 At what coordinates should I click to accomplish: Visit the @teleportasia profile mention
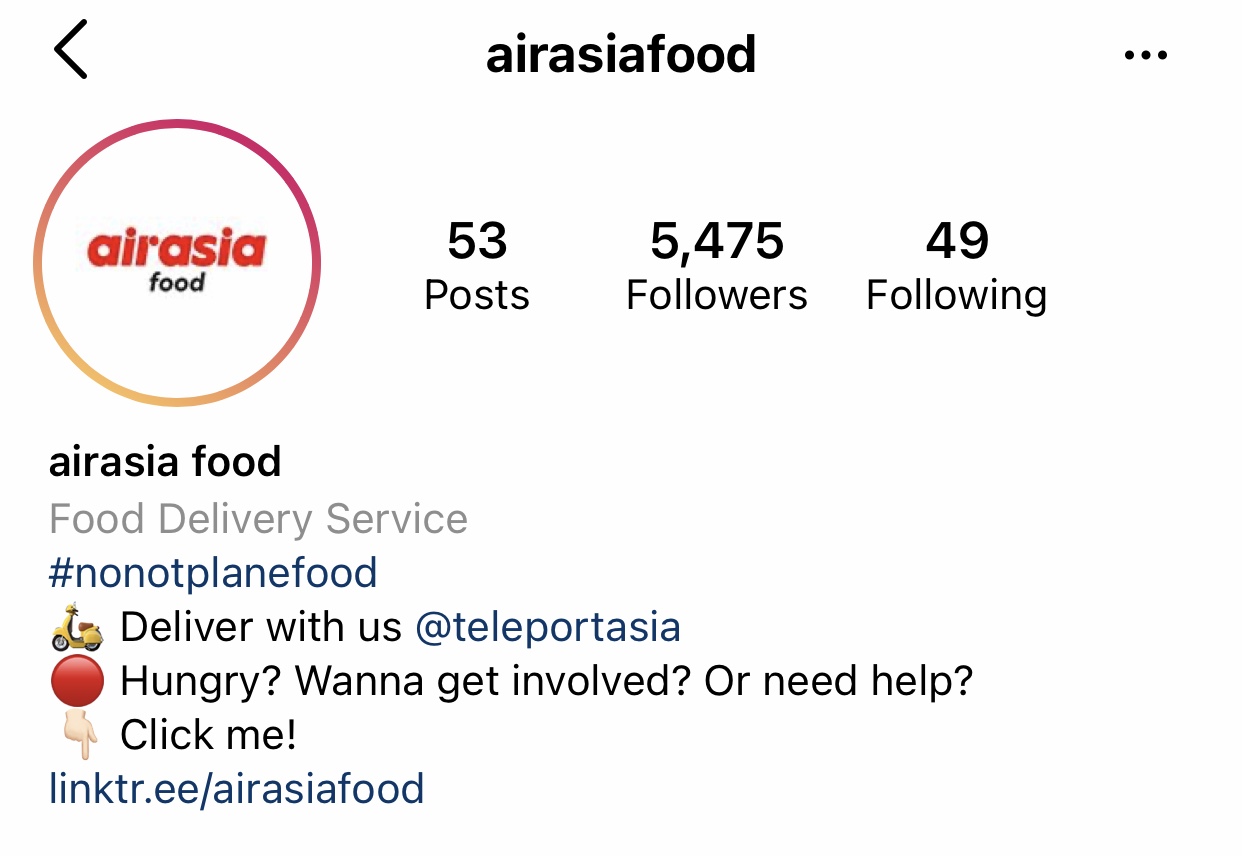click(547, 627)
